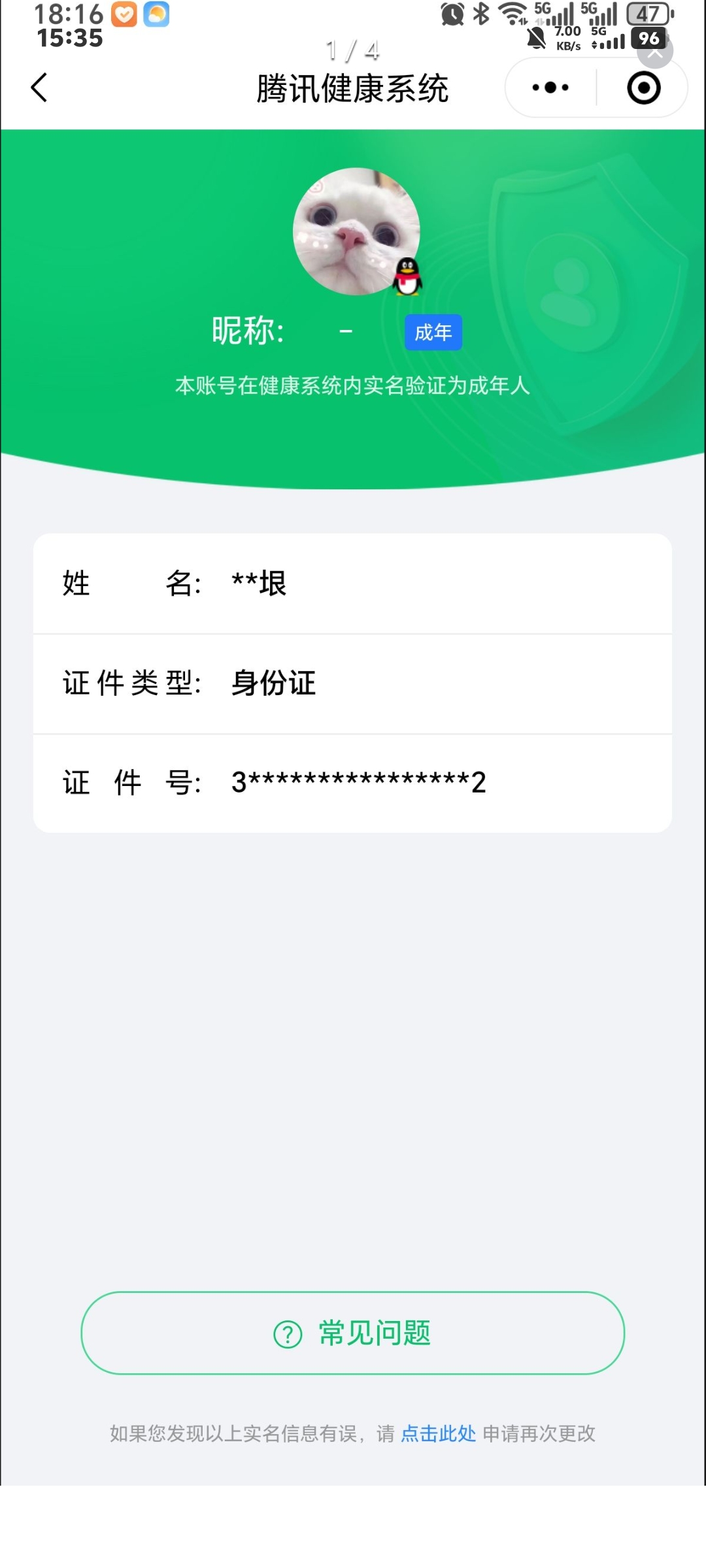Open the 常见问题 FAQ button
Image resolution: width=706 pixels, height=1568 pixels.
pyautogui.click(x=353, y=1333)
